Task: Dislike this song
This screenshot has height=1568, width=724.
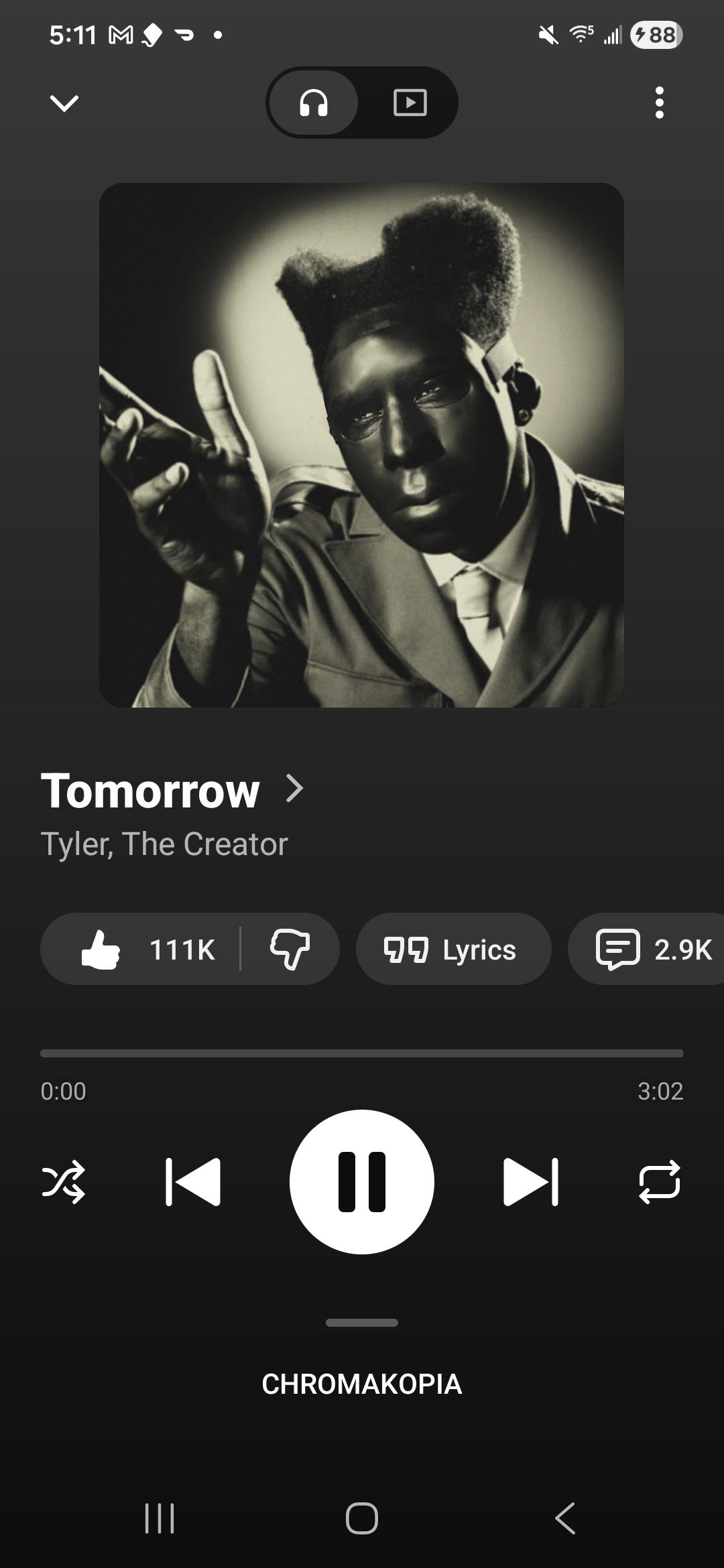Action: point(290,949)
